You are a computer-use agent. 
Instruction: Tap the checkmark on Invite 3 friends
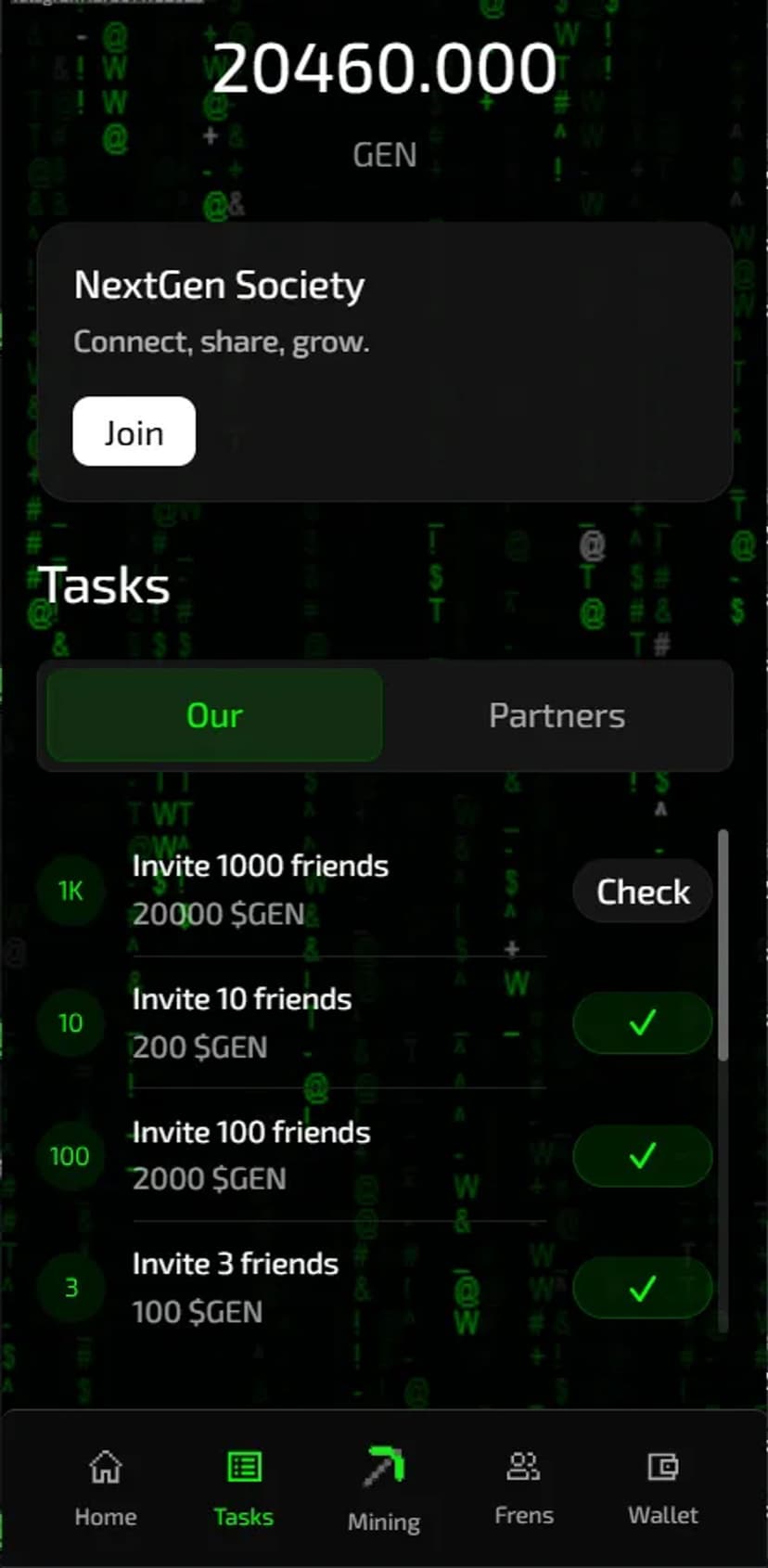[642, 1288]
